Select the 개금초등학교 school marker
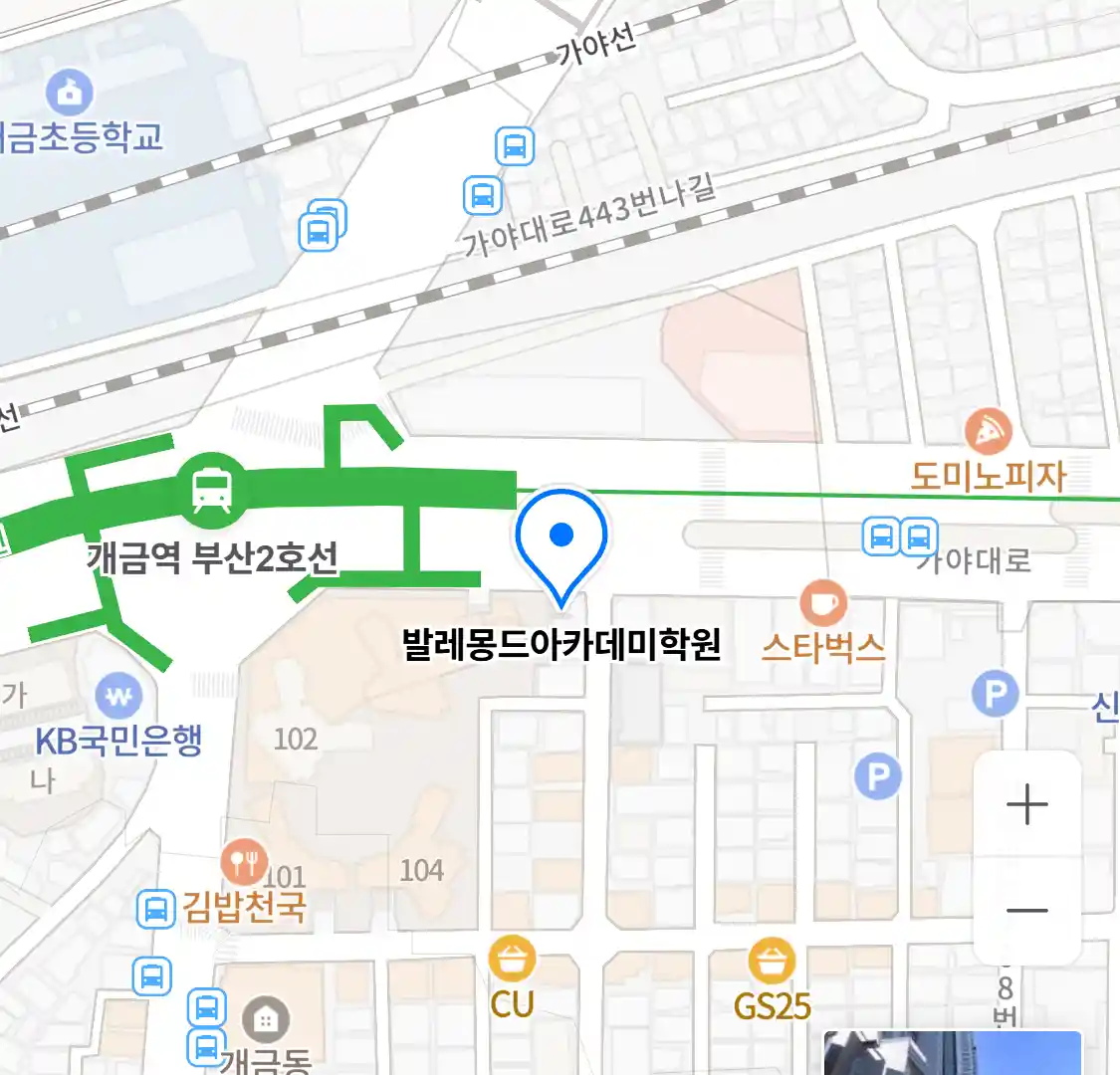The image size is (1120, 1075). [x=70, y=94]
